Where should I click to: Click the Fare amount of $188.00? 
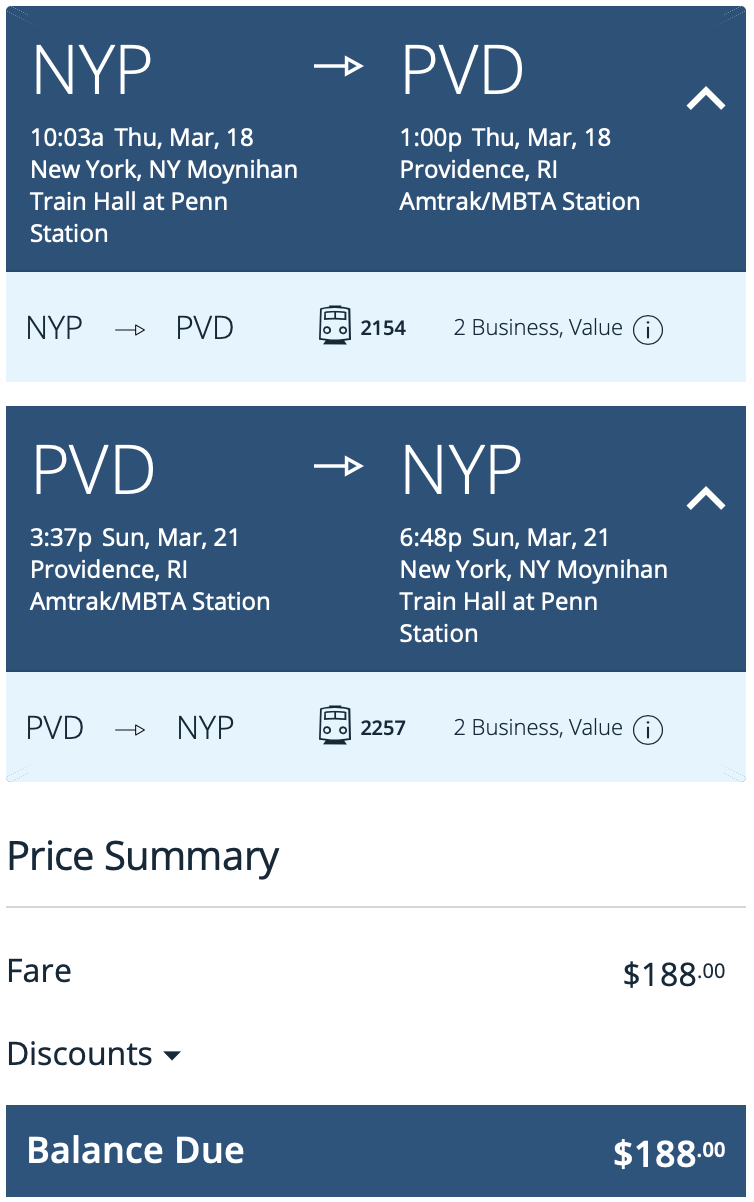tap(673, 971)
